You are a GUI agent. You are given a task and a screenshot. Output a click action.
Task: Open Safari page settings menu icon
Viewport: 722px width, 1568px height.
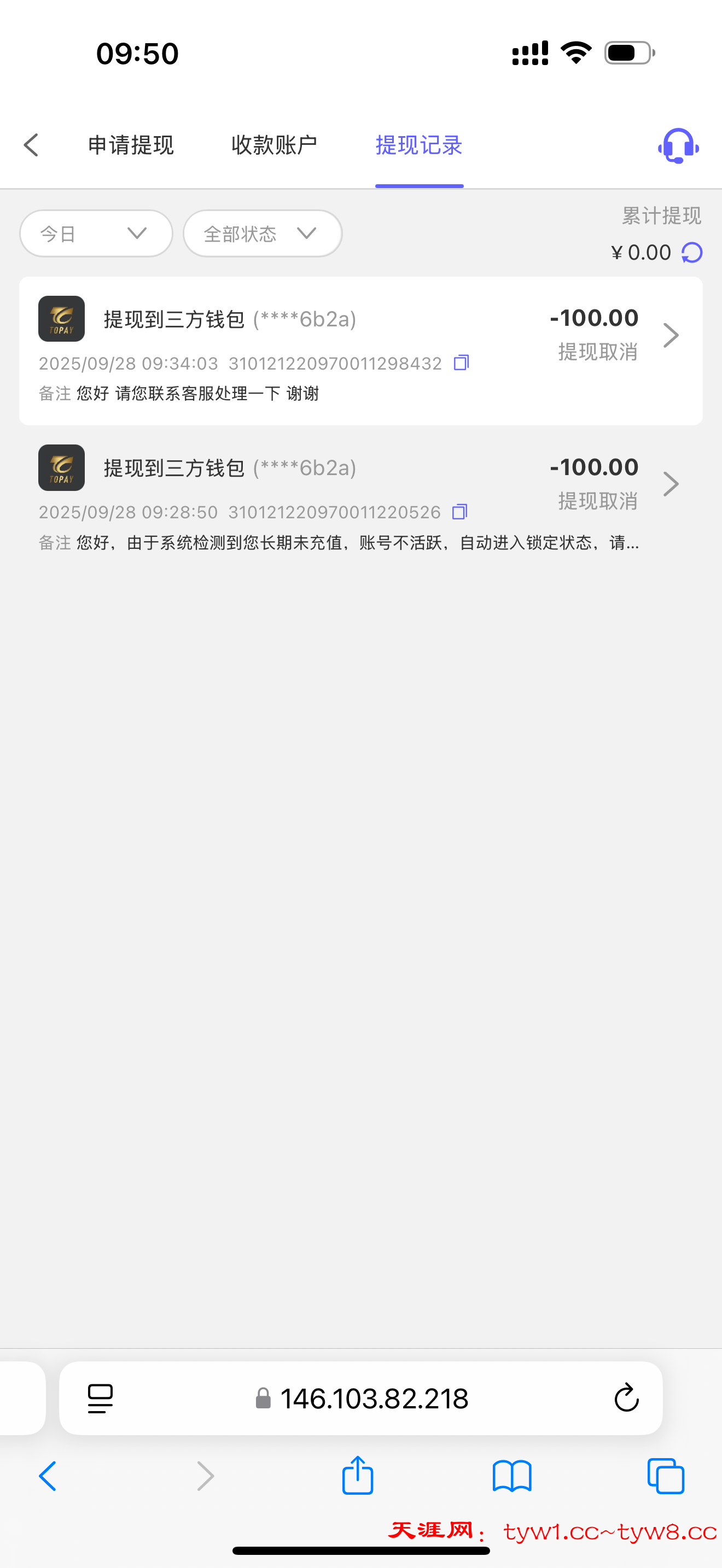pyautogui.click(x=101, y=1399)
